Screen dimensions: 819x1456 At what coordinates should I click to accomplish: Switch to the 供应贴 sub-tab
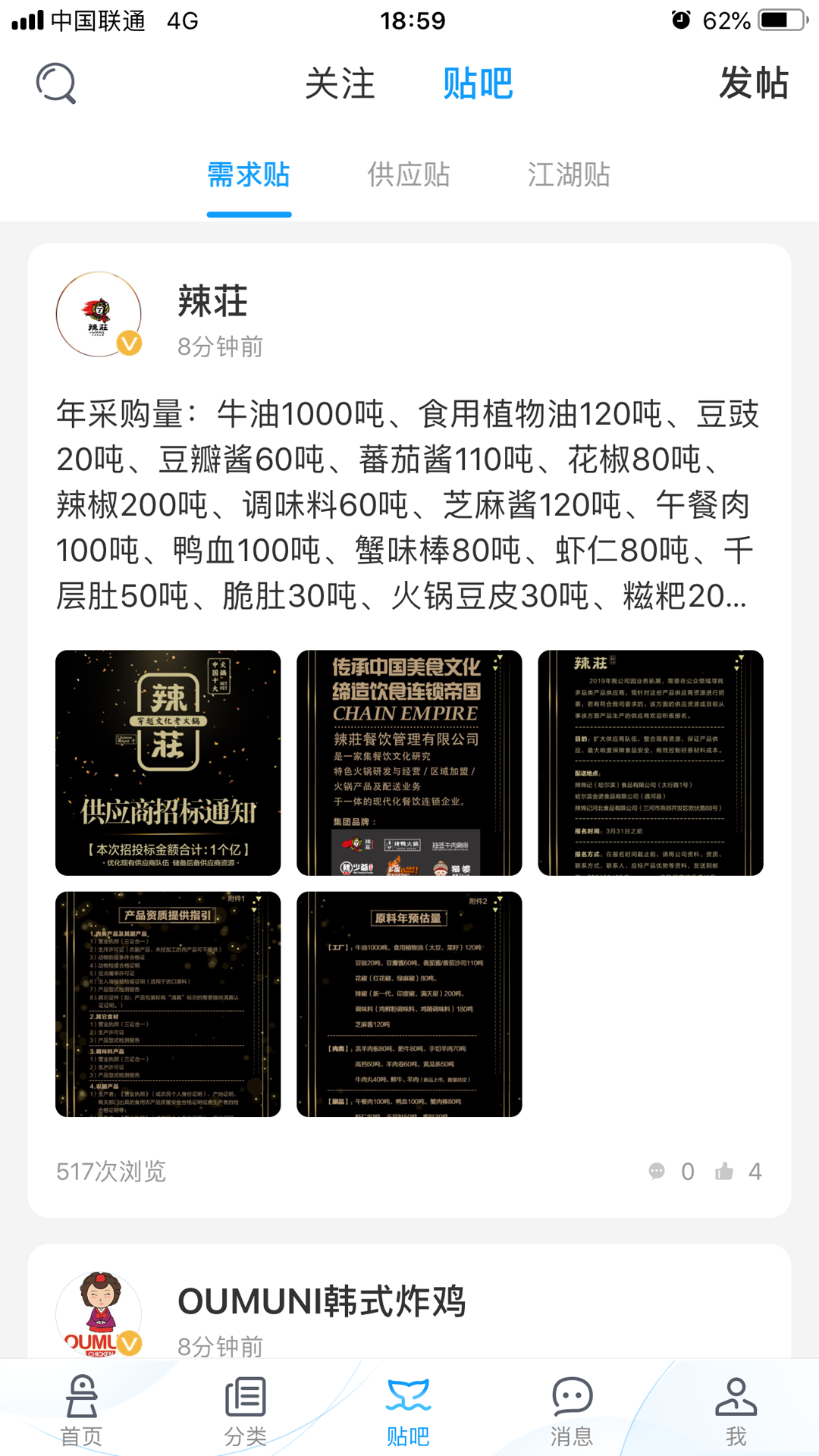click(x=409, y=175)
